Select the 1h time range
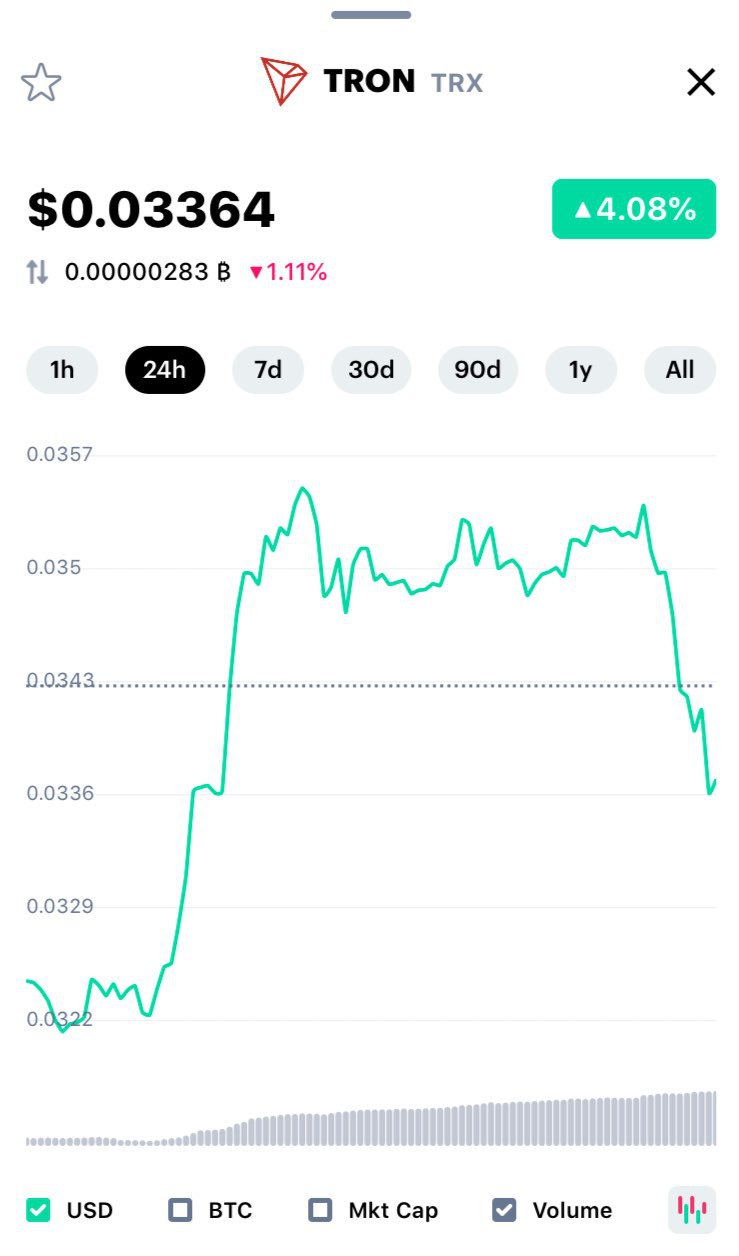739x1256 pixels. pyautogui.click(x=62, y=370)
